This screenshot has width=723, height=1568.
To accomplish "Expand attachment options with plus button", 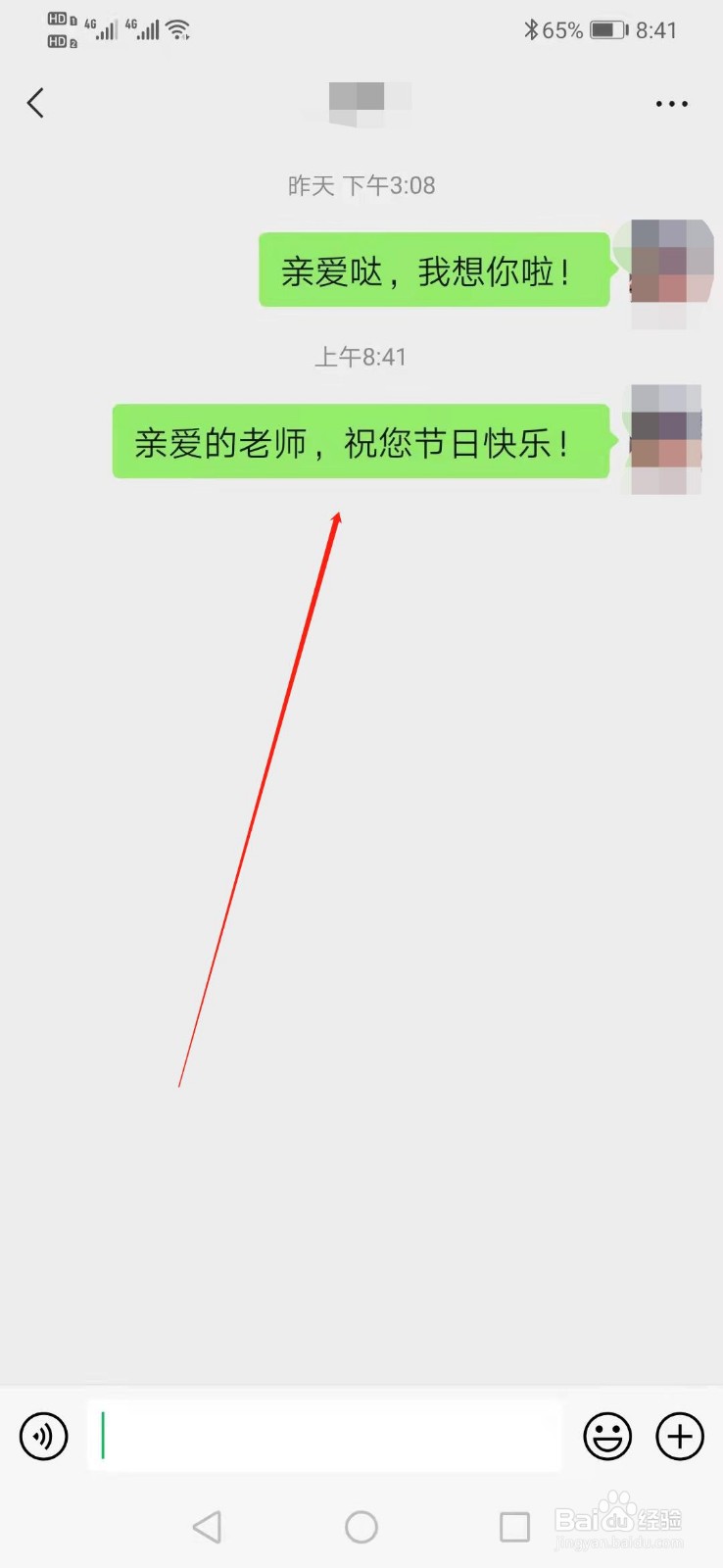I will 680,1436.
